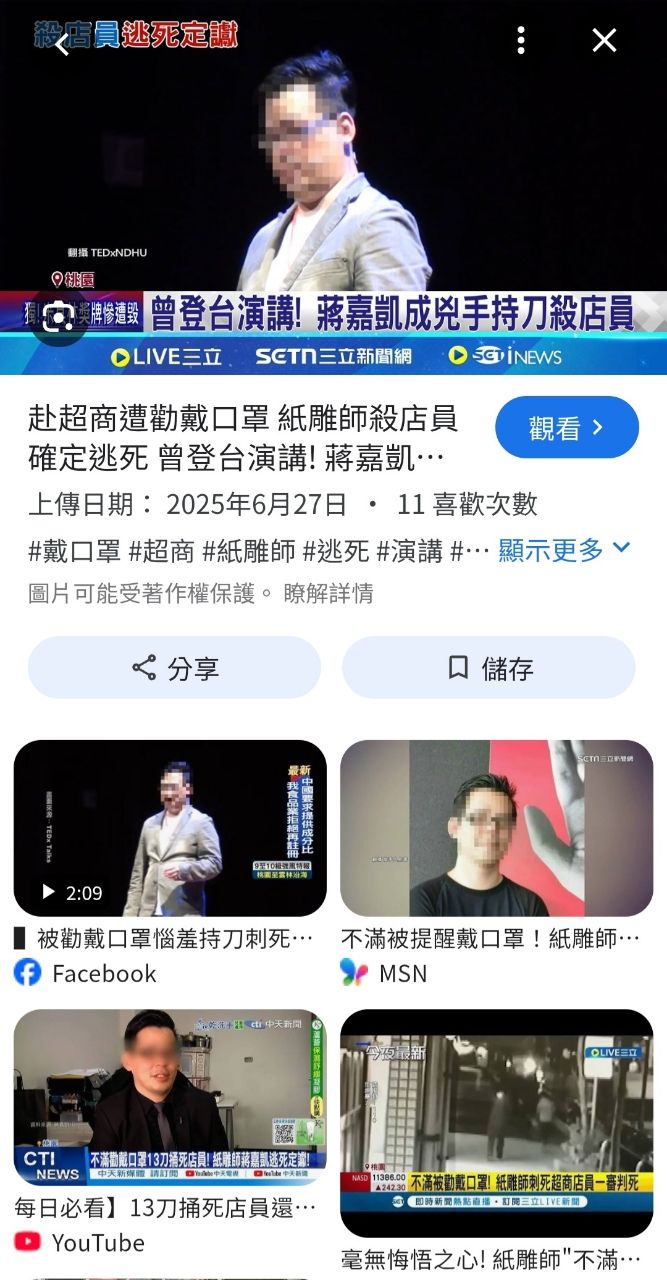
Task: Share this image via 分享
Action: [175, 668]
